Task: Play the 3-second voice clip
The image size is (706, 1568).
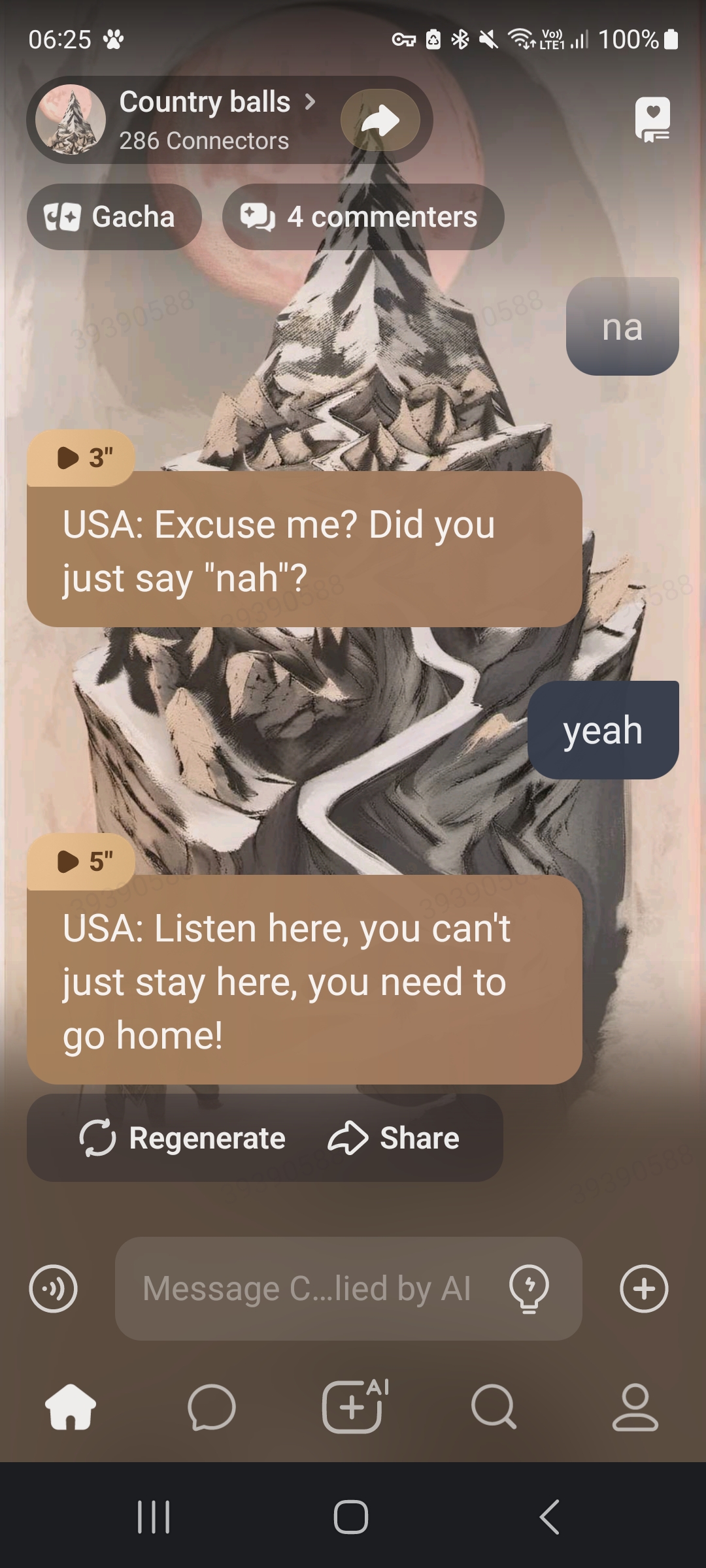Action: 81,458
